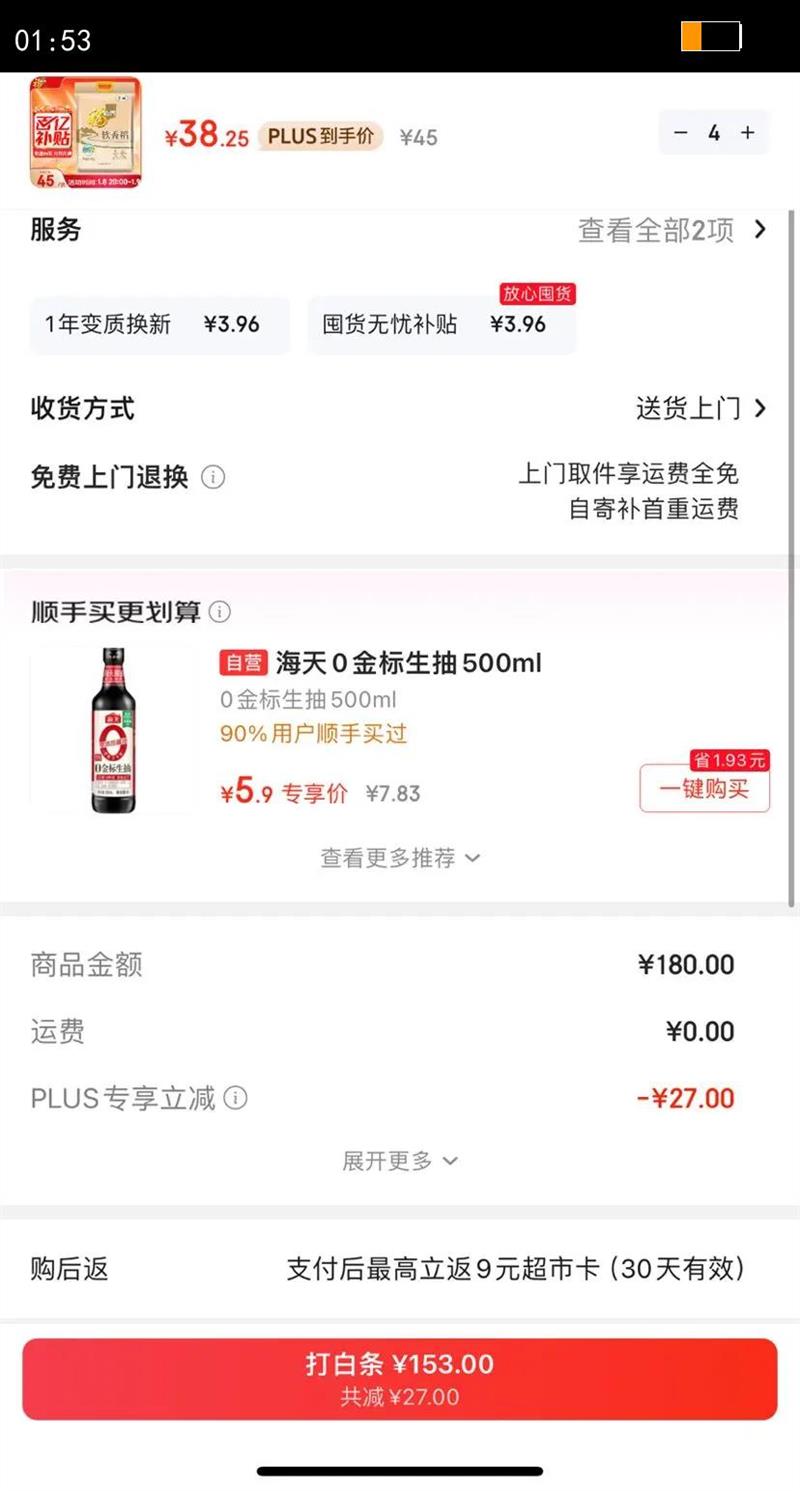Expand 查看更多推荐 for more recommendations
The image size is (800, 1491).
click(x=399, y=858)
